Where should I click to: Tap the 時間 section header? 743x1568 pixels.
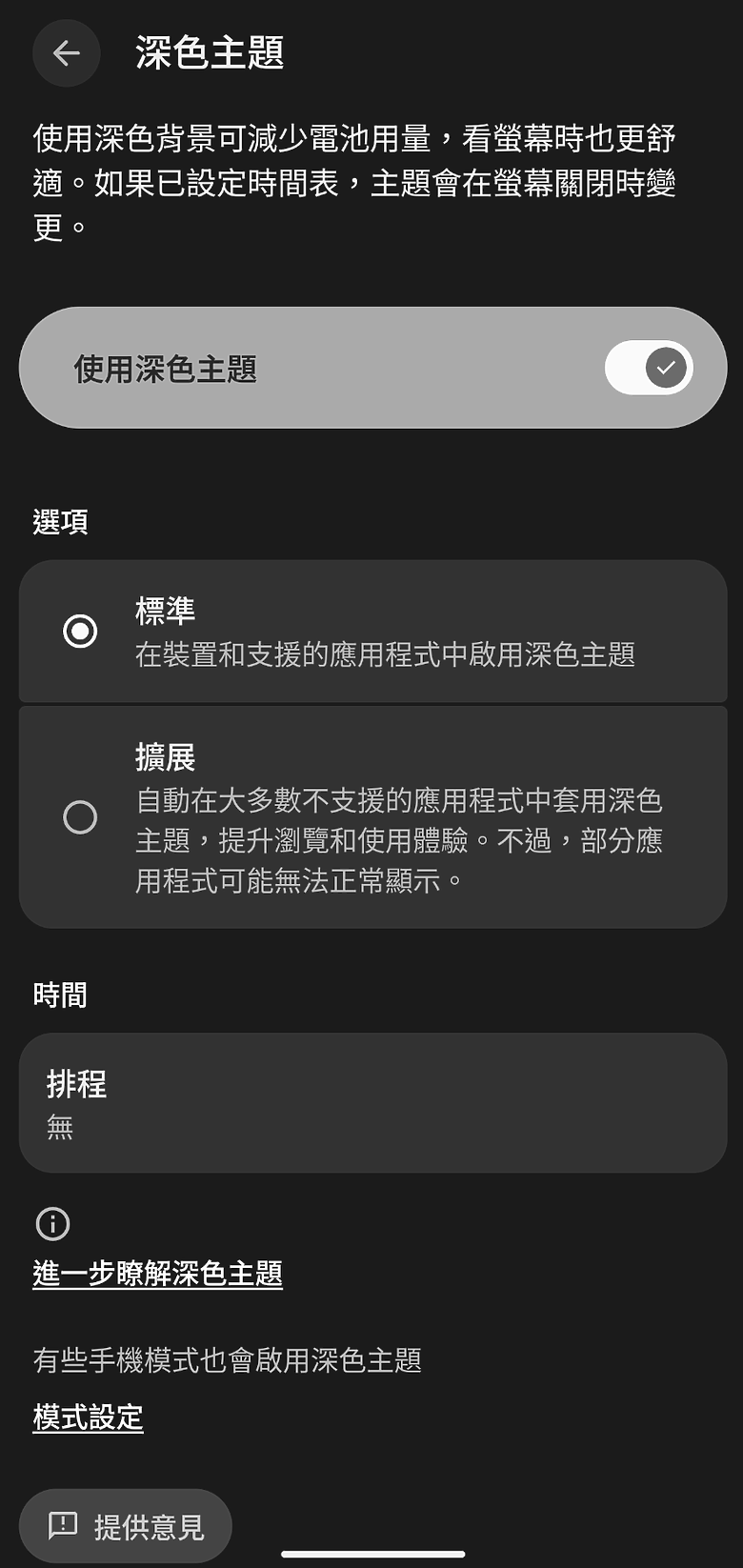pyautogui.click(x=61, y=995)
